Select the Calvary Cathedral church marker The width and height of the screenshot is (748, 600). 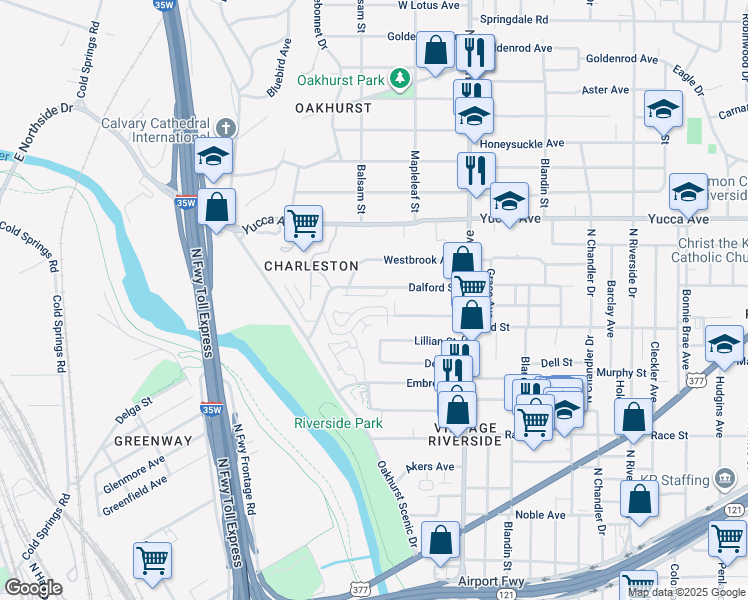[x=226, y=129]
